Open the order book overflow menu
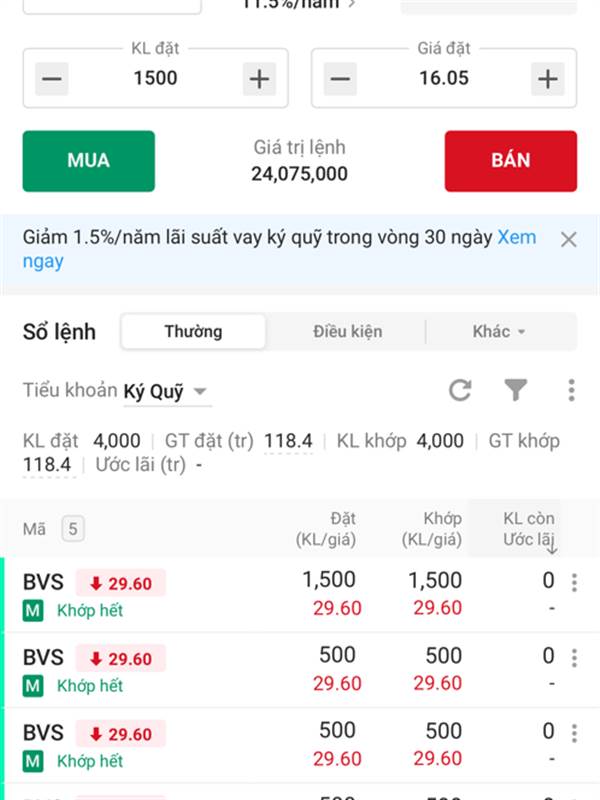The width and height of the screenshot is (600, 800). click(x=571, y=390)
